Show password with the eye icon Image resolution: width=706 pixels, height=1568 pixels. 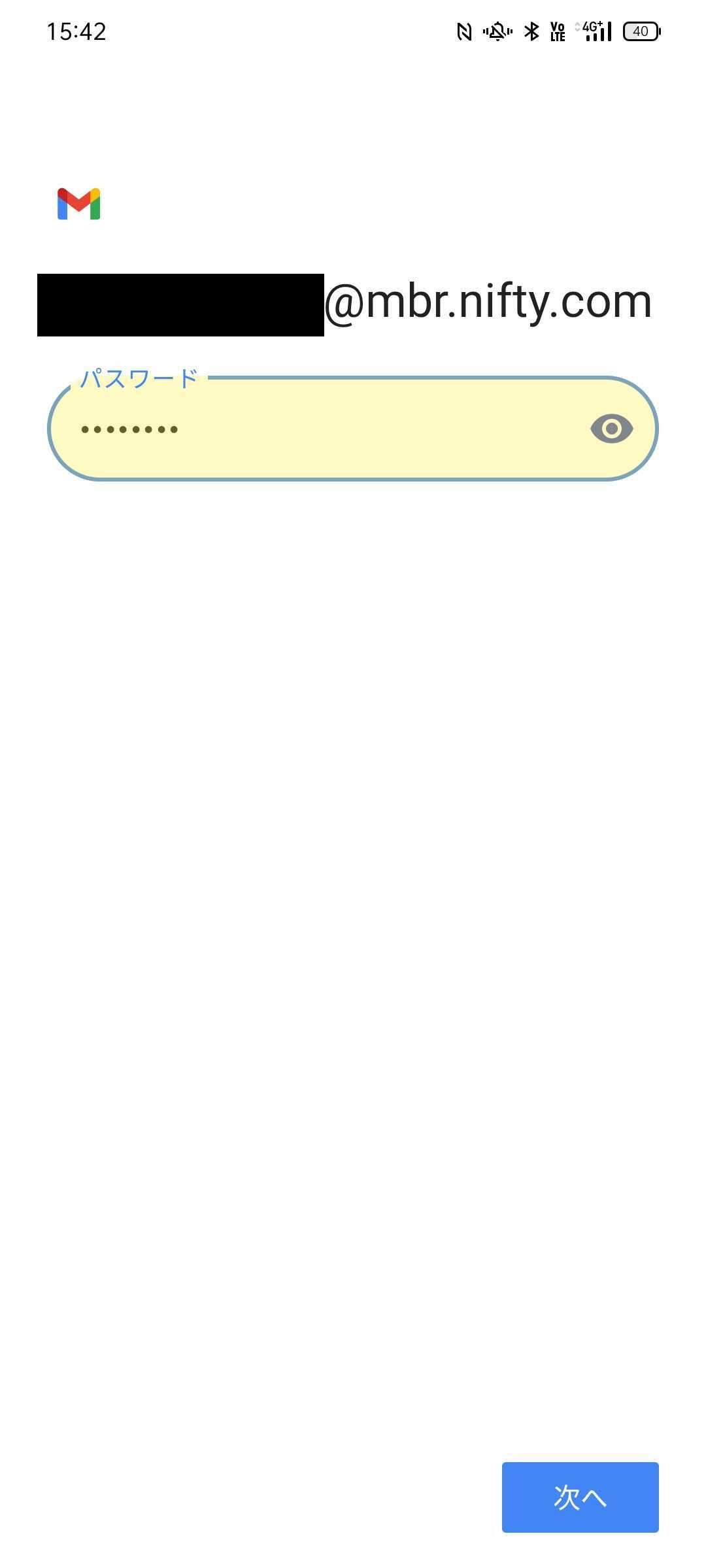click(x=611, y=429)
